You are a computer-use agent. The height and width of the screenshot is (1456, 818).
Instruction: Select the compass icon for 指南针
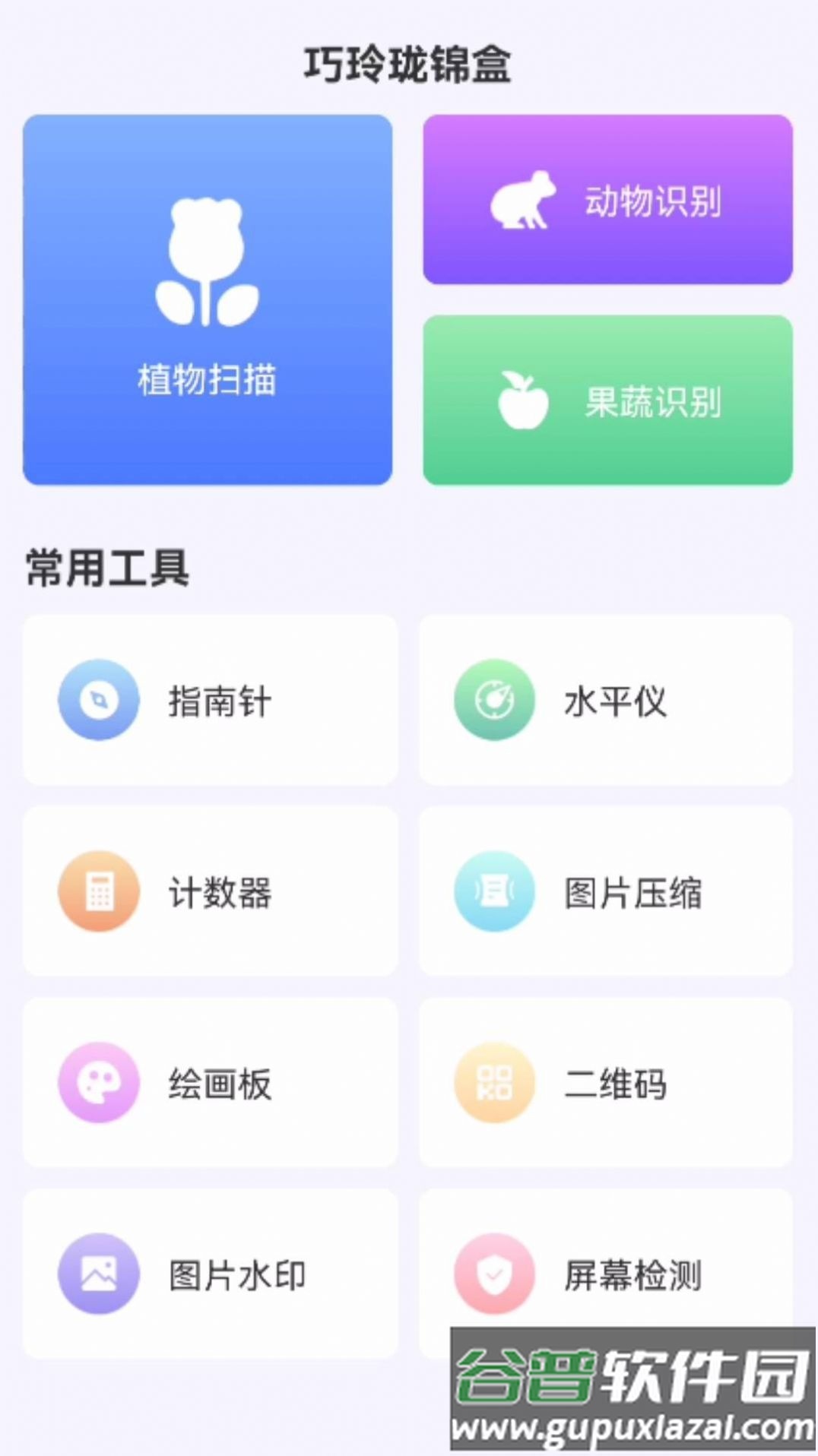(97, 701)
